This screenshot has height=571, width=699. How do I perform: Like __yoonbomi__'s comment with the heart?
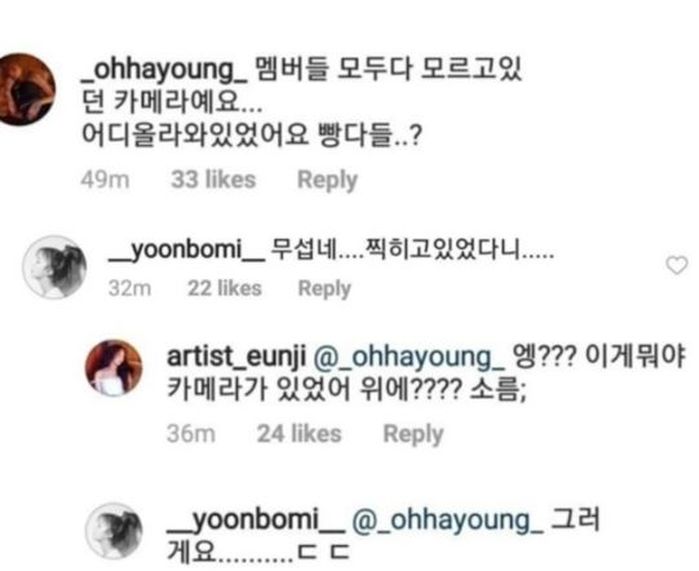pyautogui.click(x=677, y=265)
